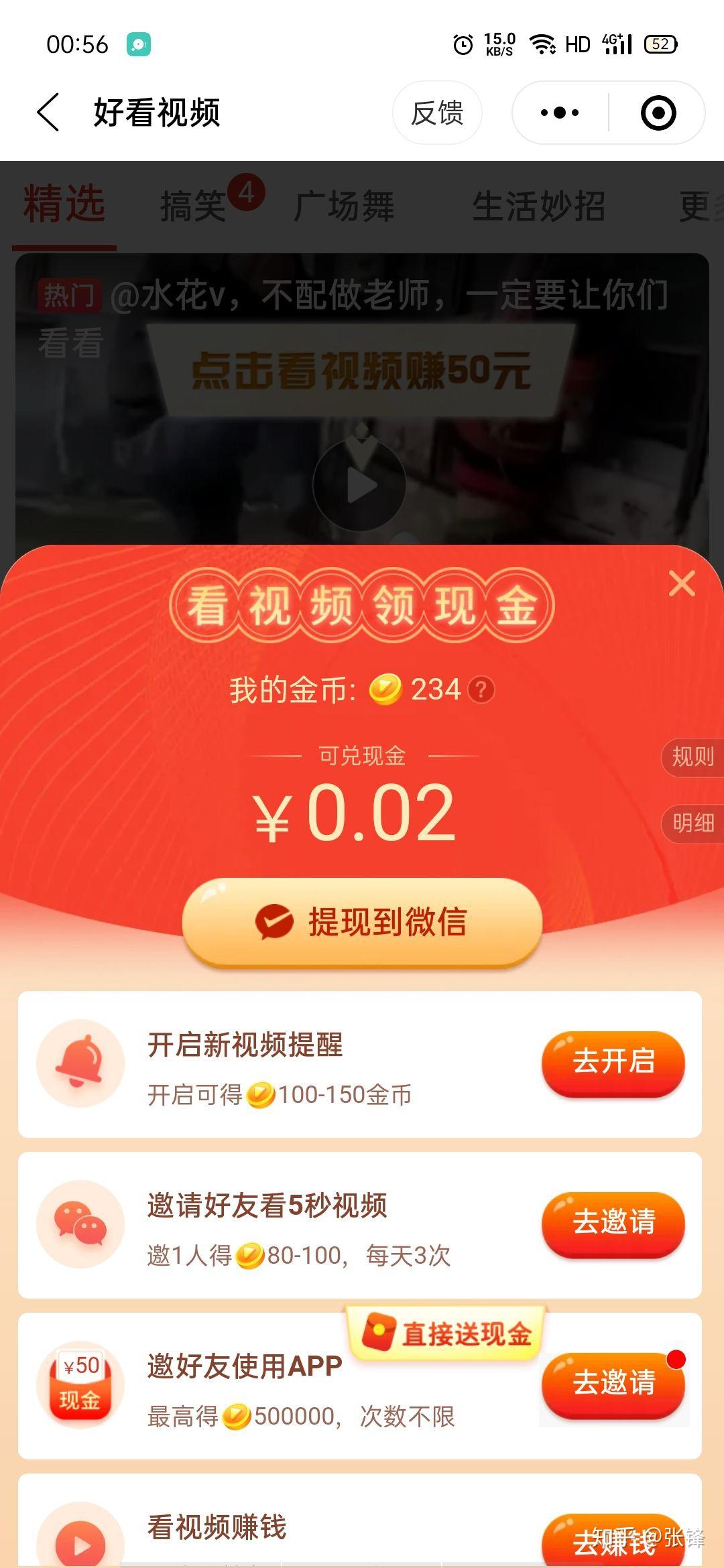Tap 去赚钱 for 看视频赚钱
Screen dimensions: 724x1568
tap(613, 1541)
